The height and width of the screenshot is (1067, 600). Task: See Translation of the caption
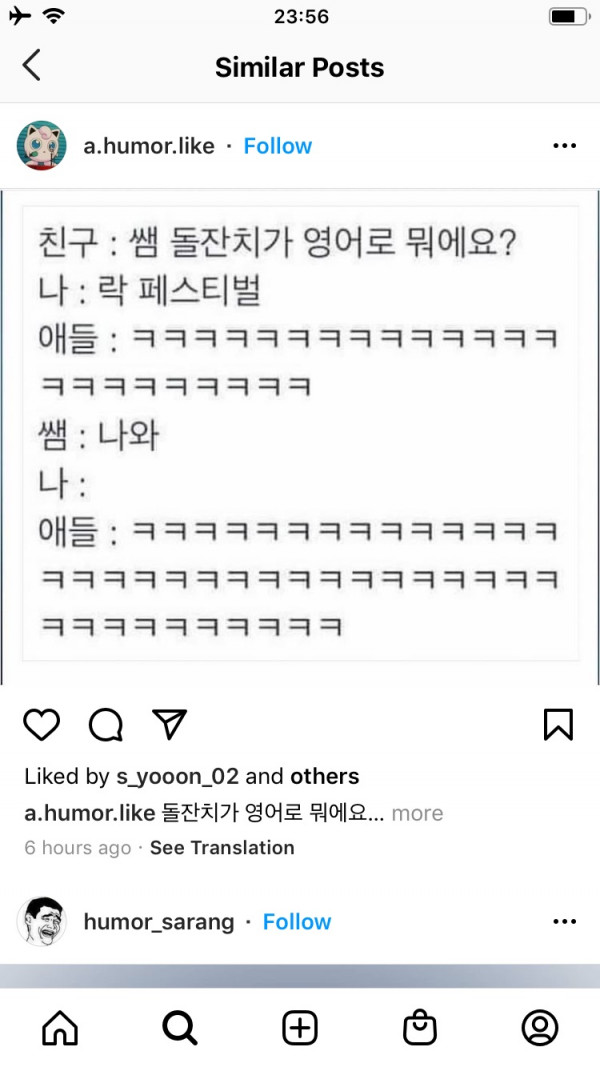tap(222, 848)
